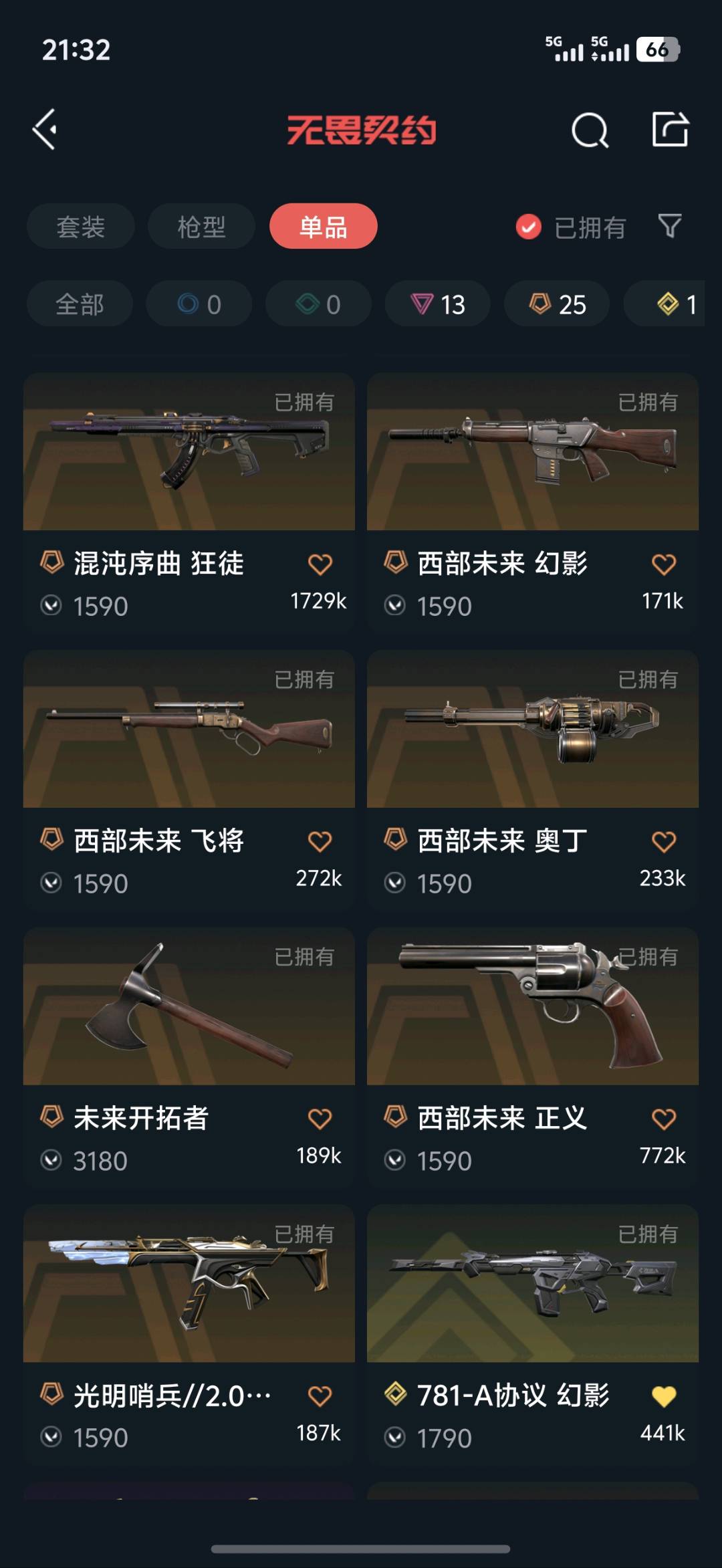Open the filter funnel icon

point(669,227)
